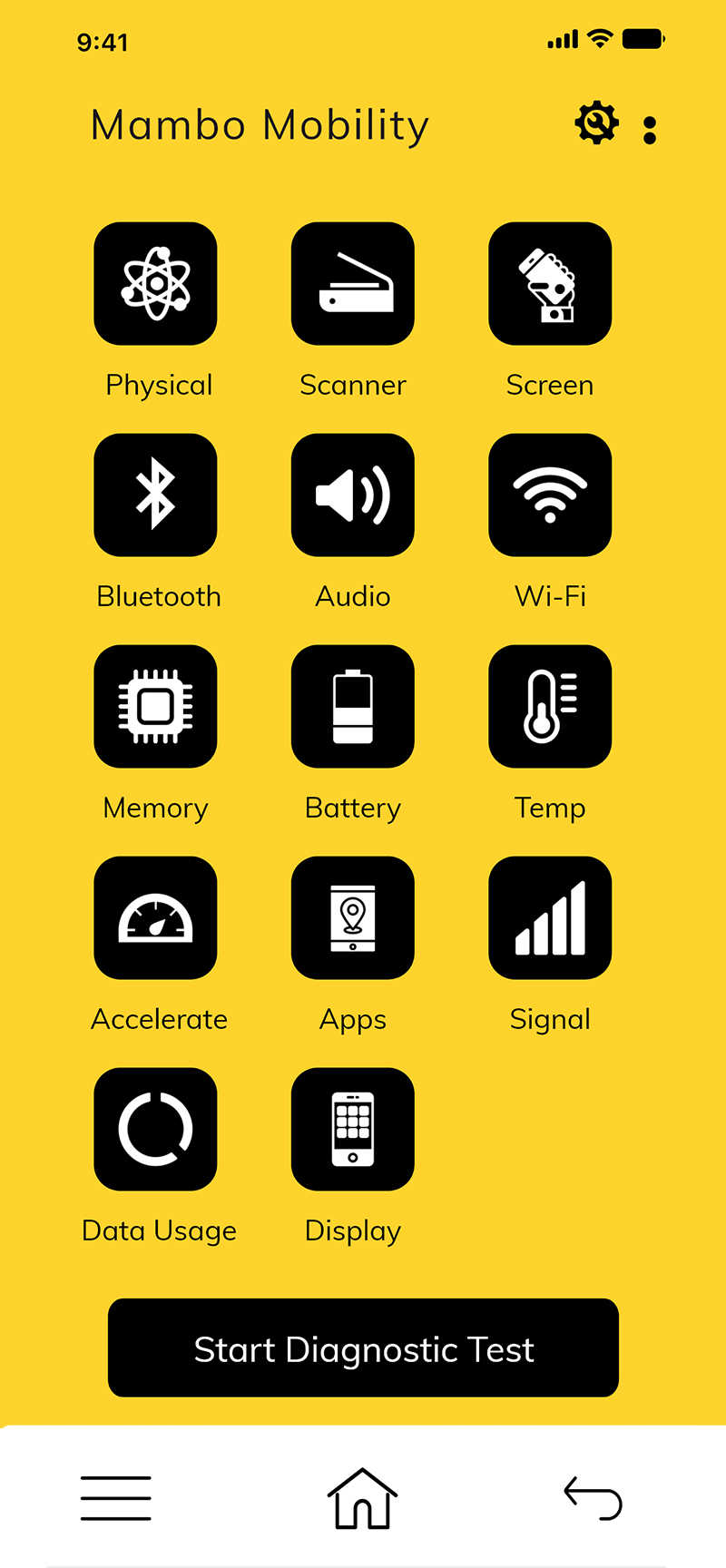Screen dimensions: 726x1568
Task: Go to home via bottom bar
Action: tap(362, 1498)
